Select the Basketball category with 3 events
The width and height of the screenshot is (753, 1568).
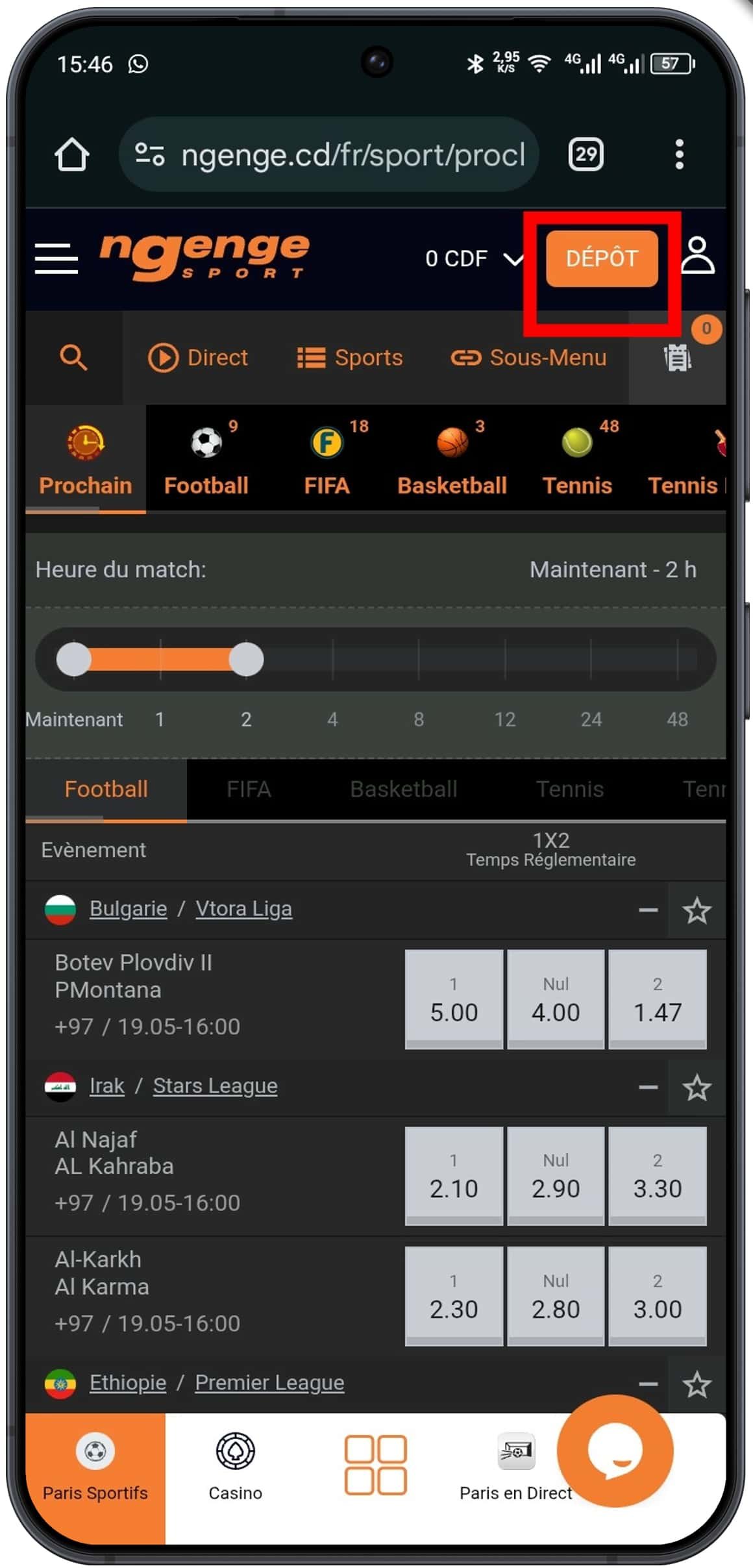click(452, 459)
